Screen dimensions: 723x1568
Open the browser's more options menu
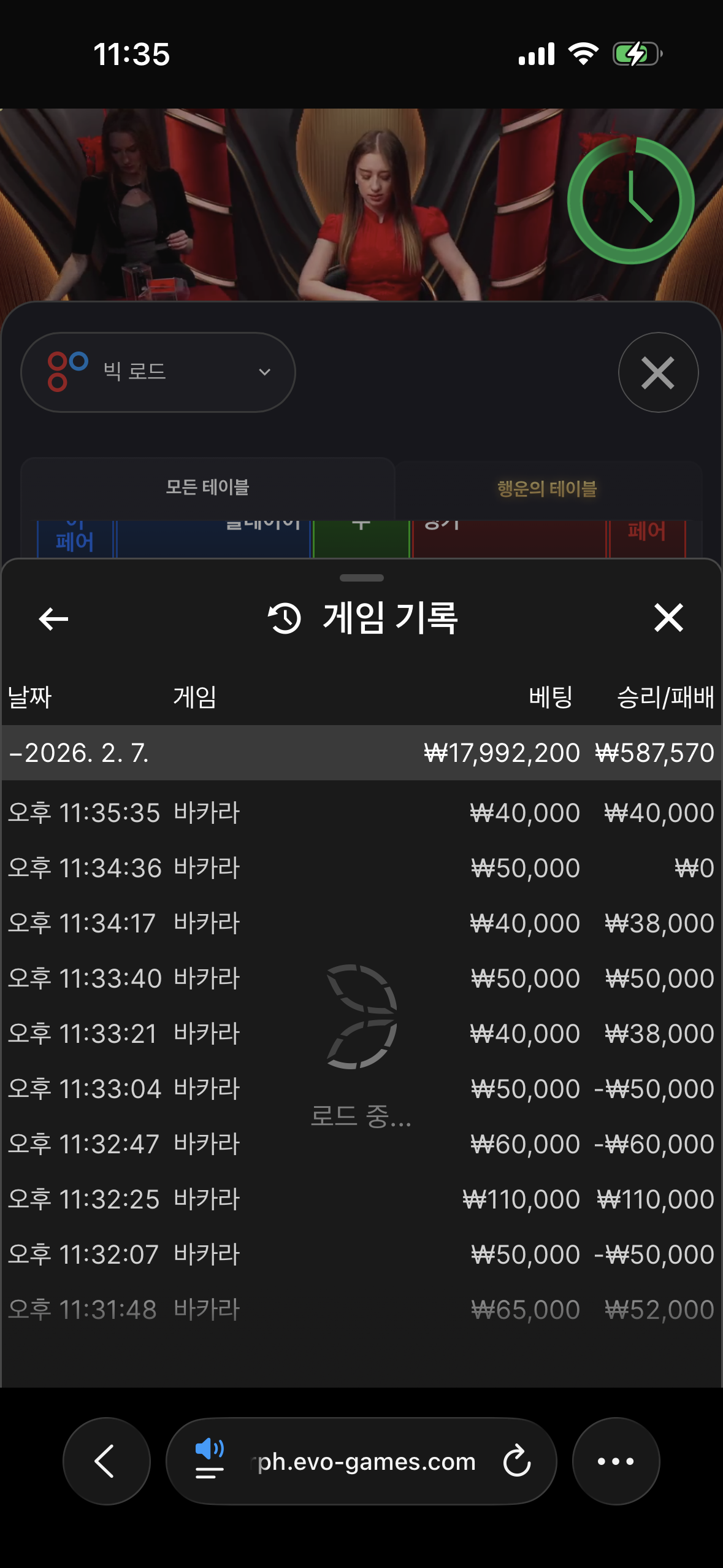[615, 1461]
